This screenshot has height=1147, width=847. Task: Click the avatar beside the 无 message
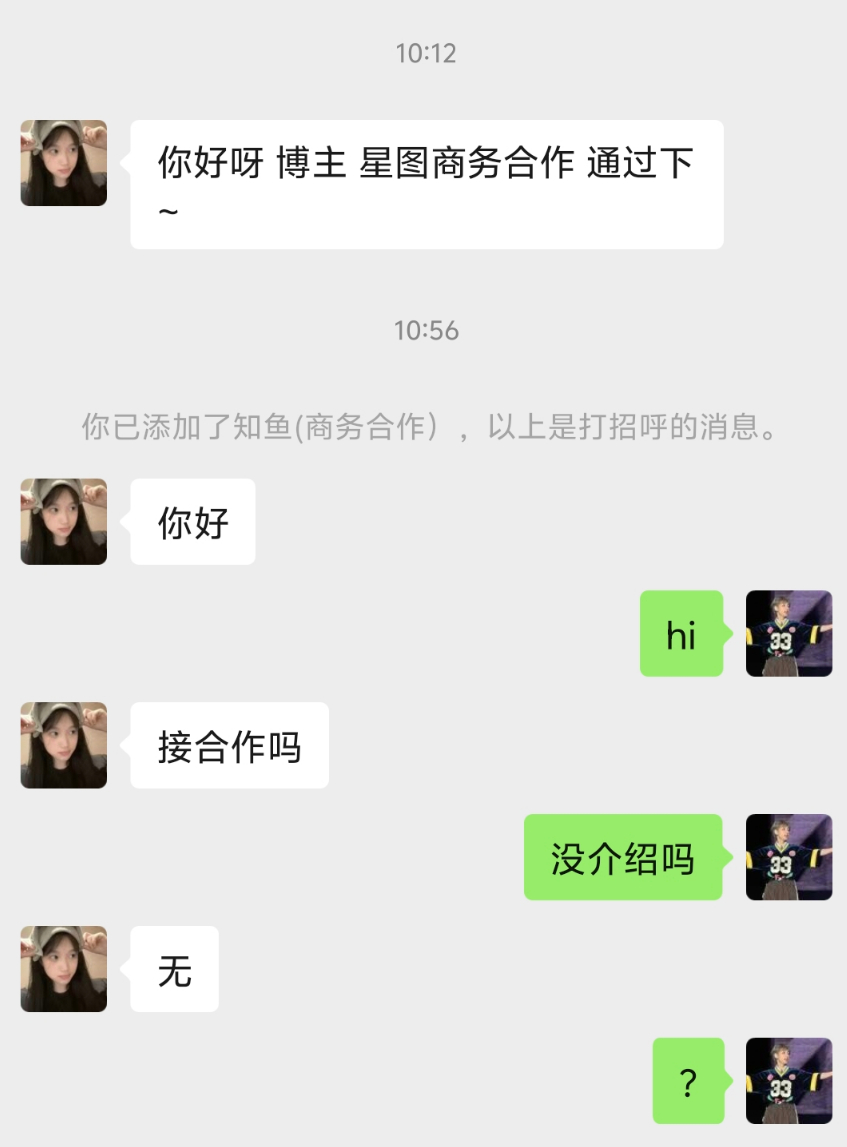click(62, 968)
